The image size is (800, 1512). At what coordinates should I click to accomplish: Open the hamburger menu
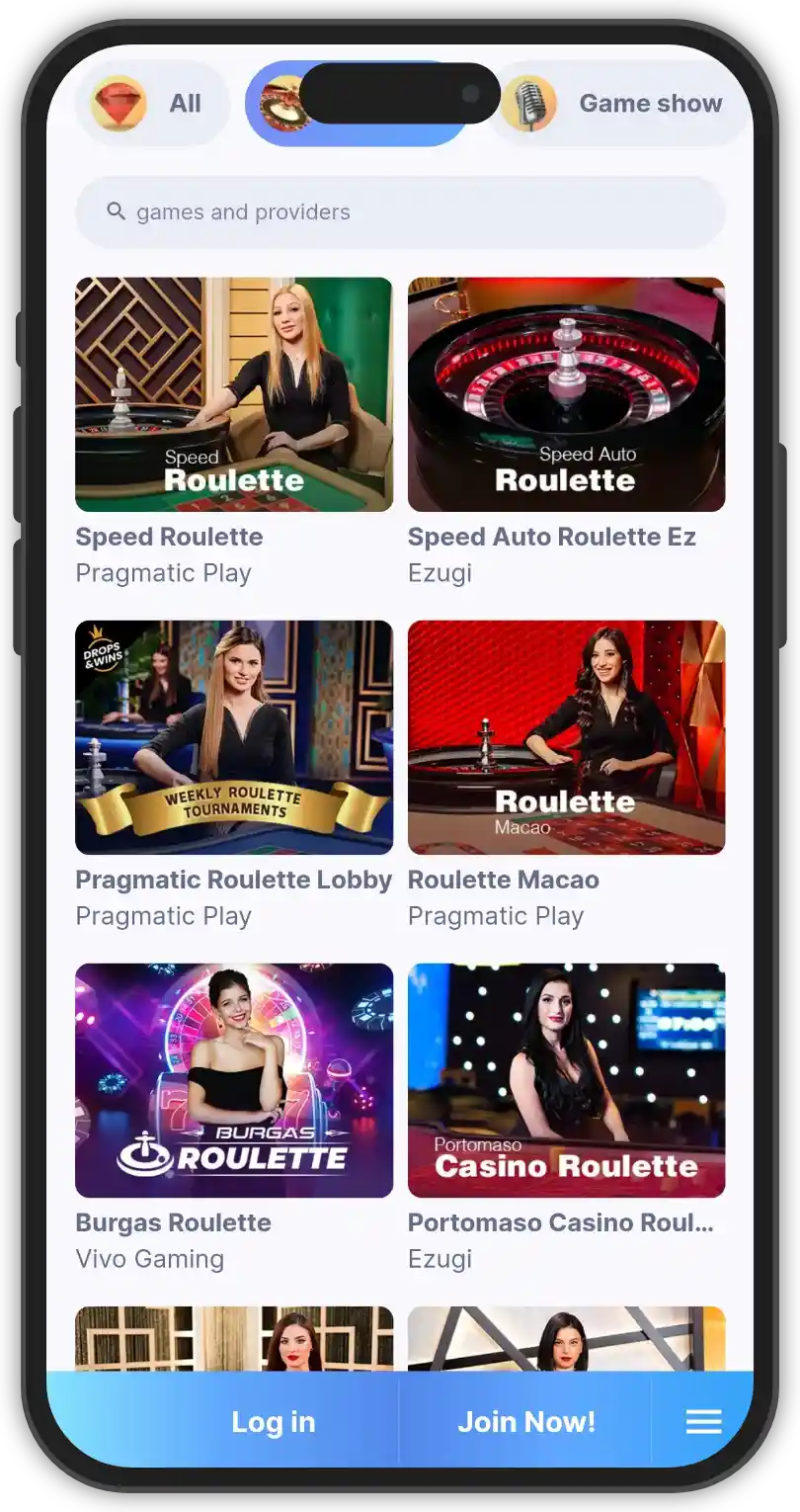click(x=703, y=1421)
